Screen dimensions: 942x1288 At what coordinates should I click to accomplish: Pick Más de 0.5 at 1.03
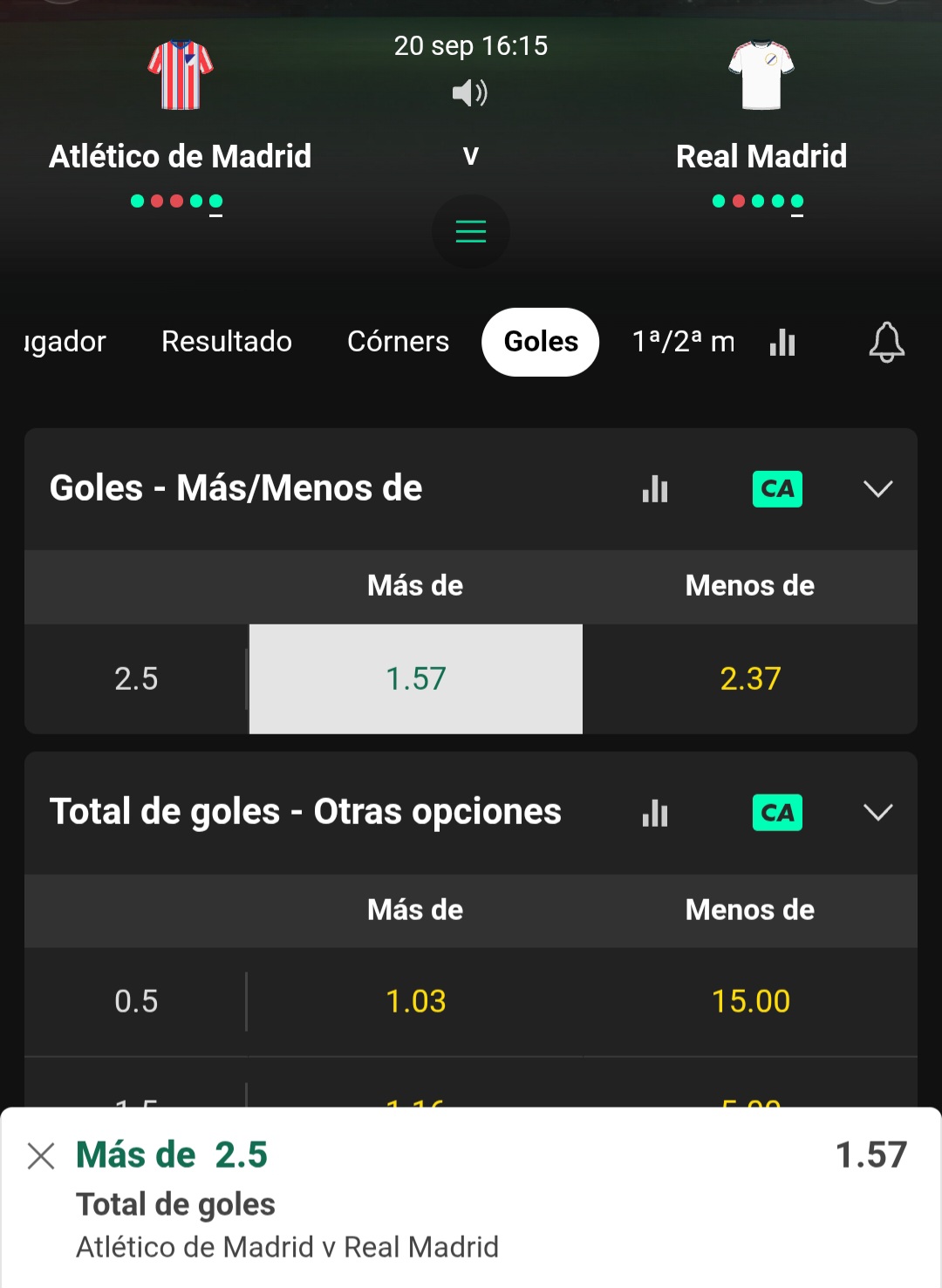pyautogui.click(x=416, y=1001)
